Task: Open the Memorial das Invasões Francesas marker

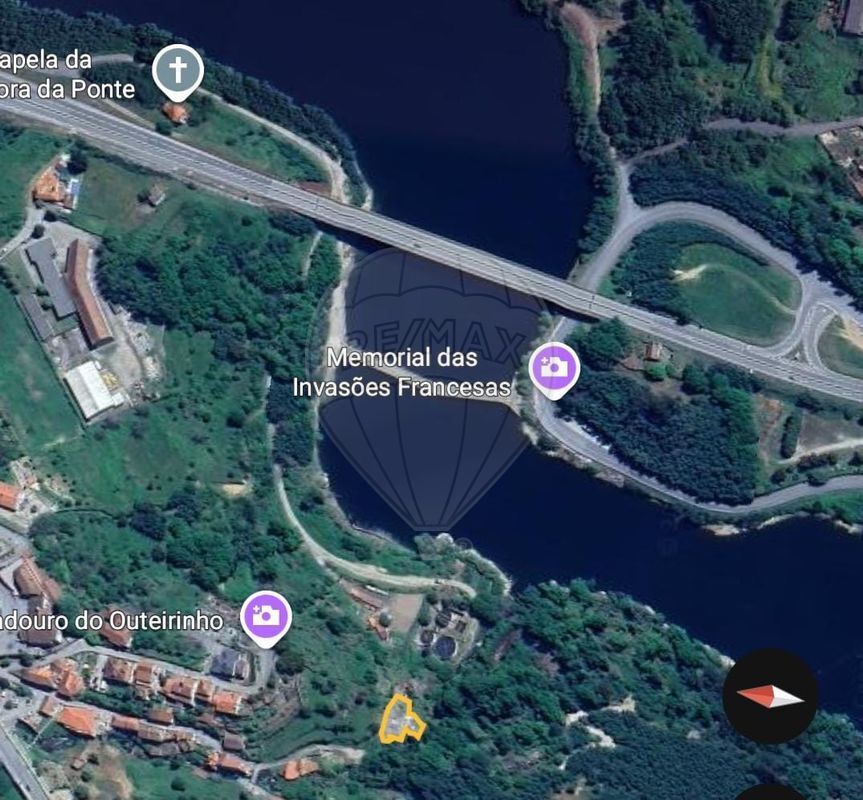Action: pos(554,367)
